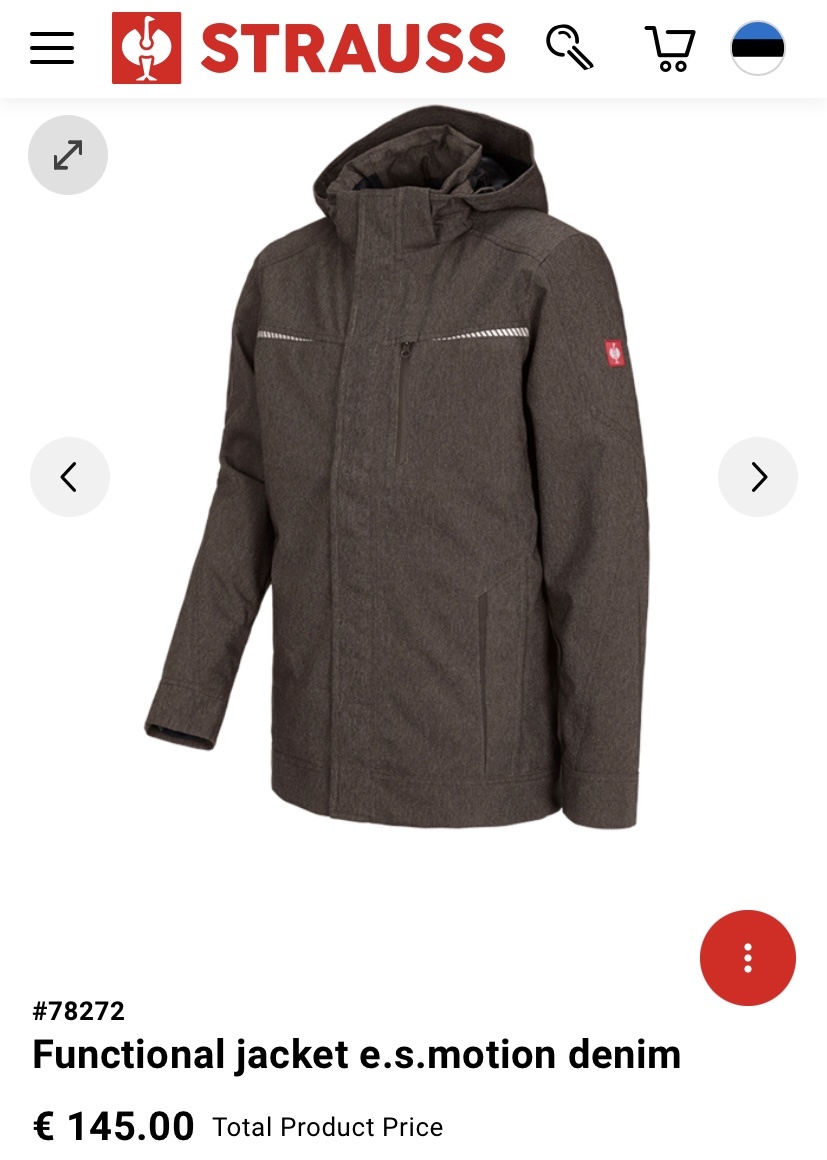Open the search magnifier
Viewport: 827px width, 1160px height.
point(570,48)
